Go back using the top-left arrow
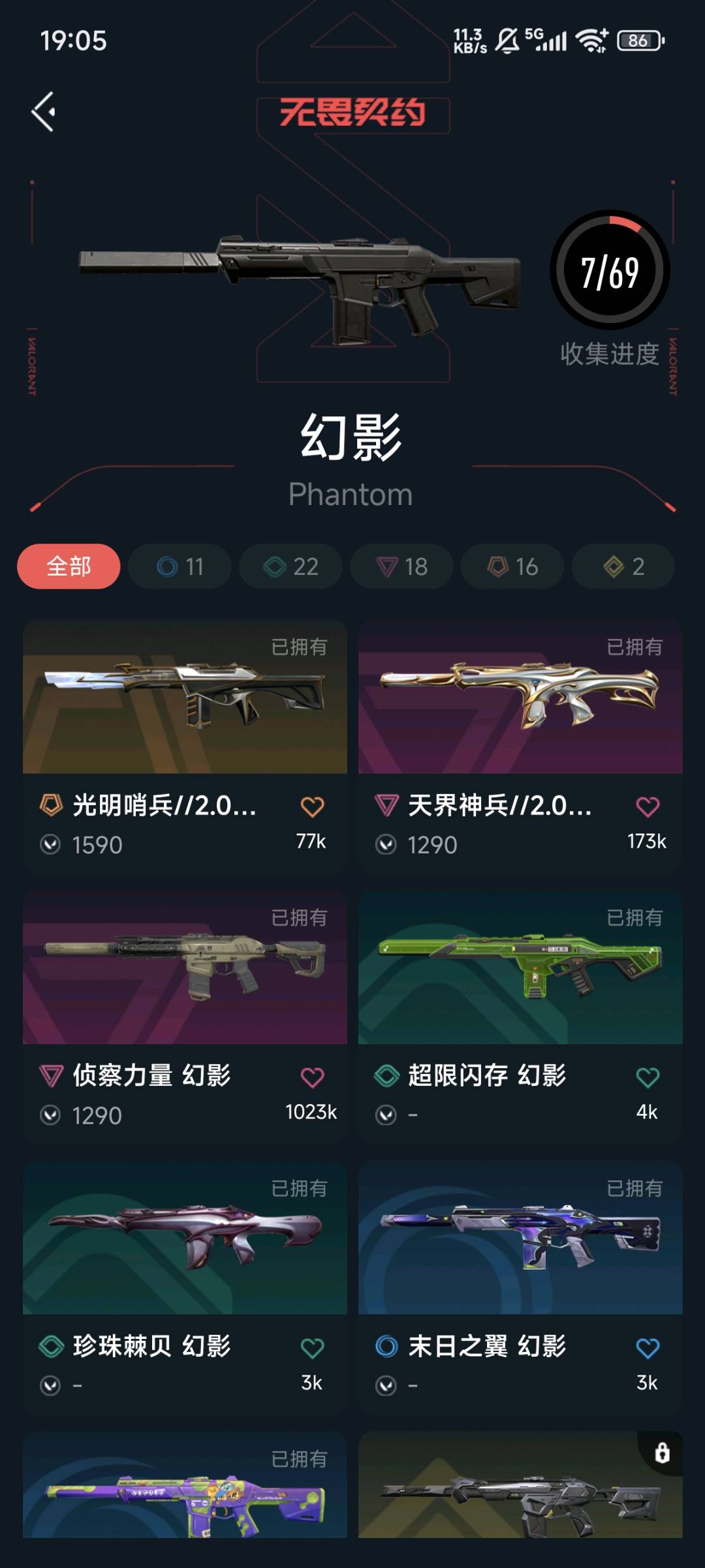The image size is (705, 1568). pos(44,112)
